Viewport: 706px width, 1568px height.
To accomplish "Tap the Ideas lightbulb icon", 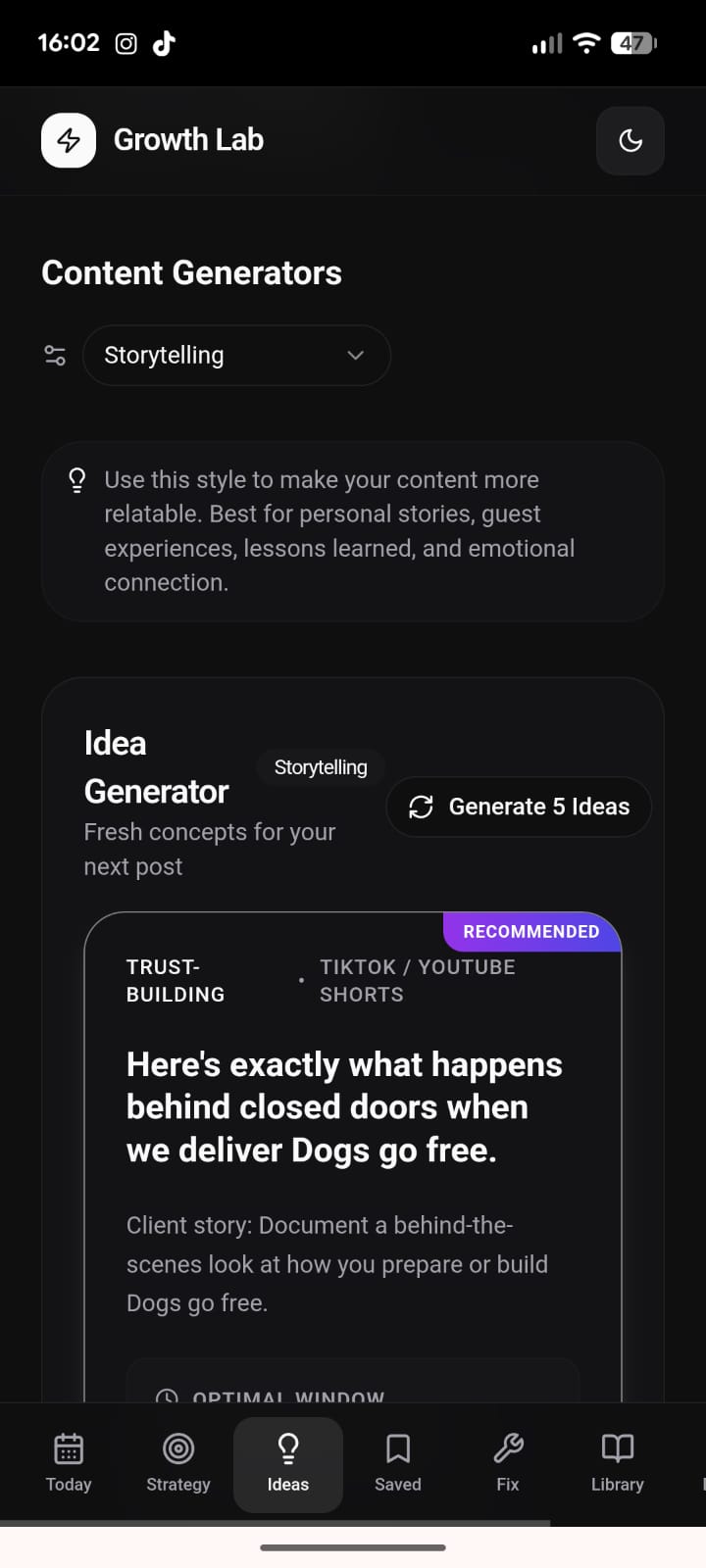I will coord(287,1447).
